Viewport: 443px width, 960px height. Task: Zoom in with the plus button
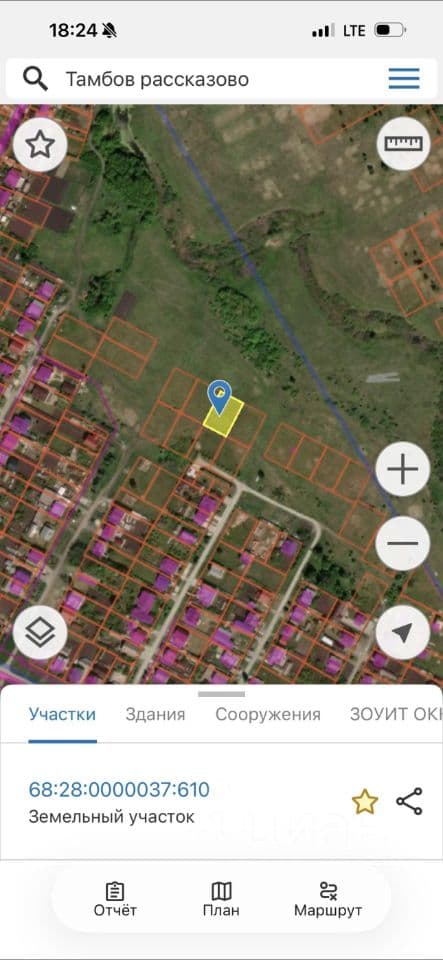[403, 470]
